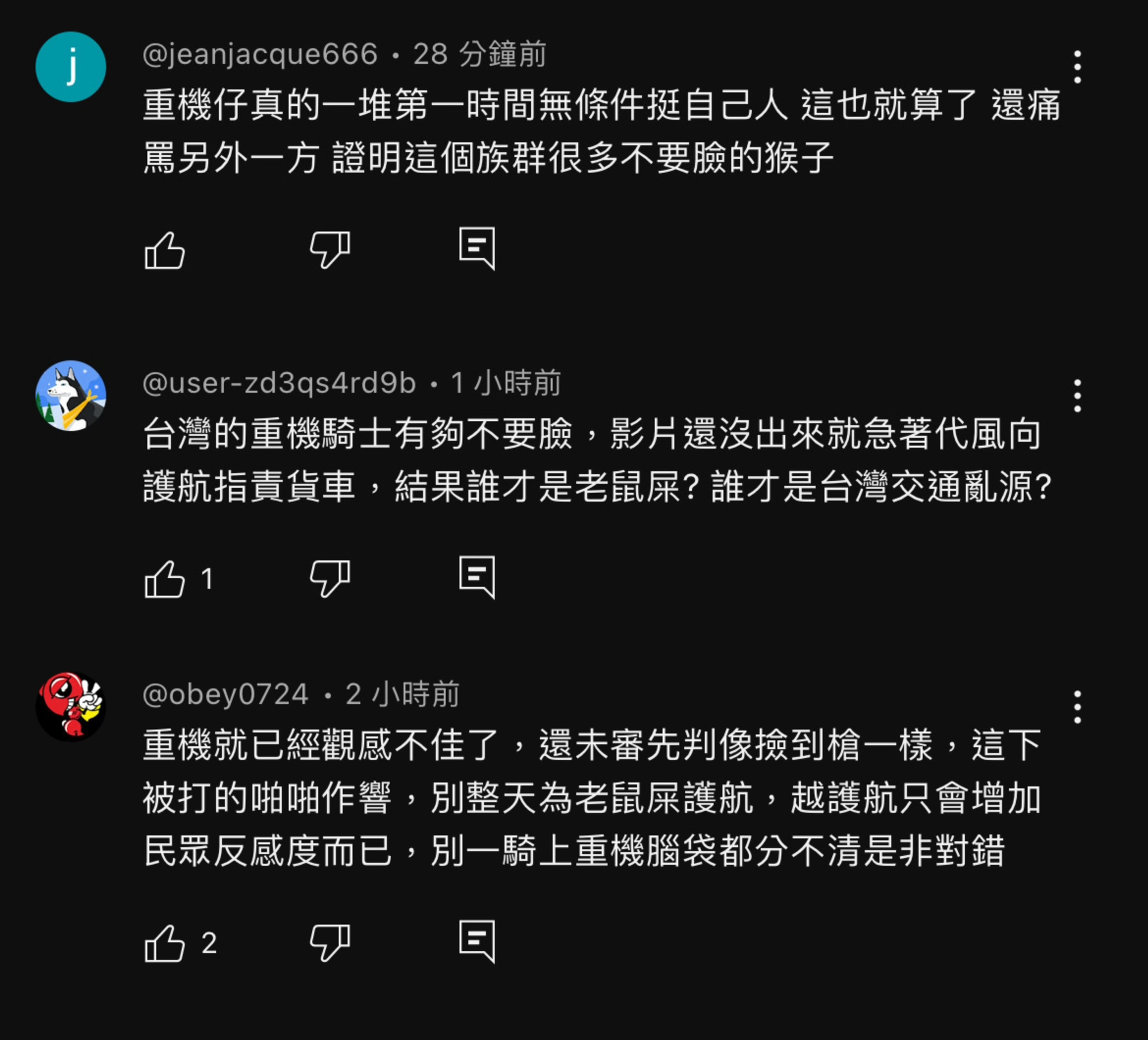Reply to @user-zd3qs4rd9b's comment
The width and height of the screenshot is (1148, 1040).
(477, 577)
